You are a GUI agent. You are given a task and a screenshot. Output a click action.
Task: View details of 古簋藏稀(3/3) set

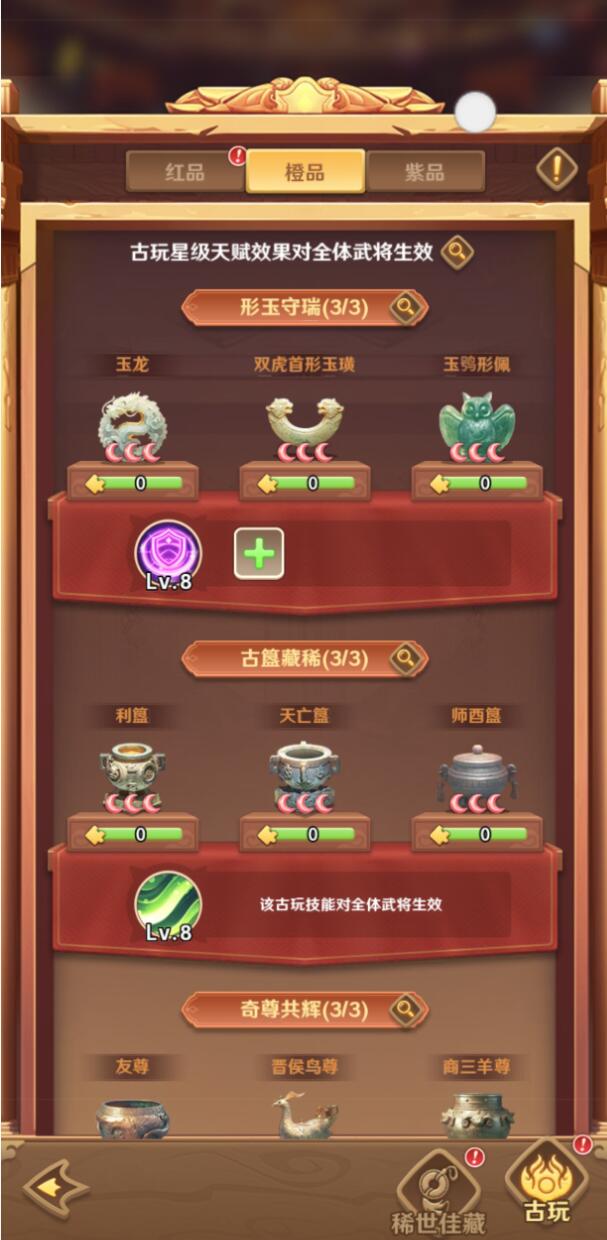coord(405,659)
